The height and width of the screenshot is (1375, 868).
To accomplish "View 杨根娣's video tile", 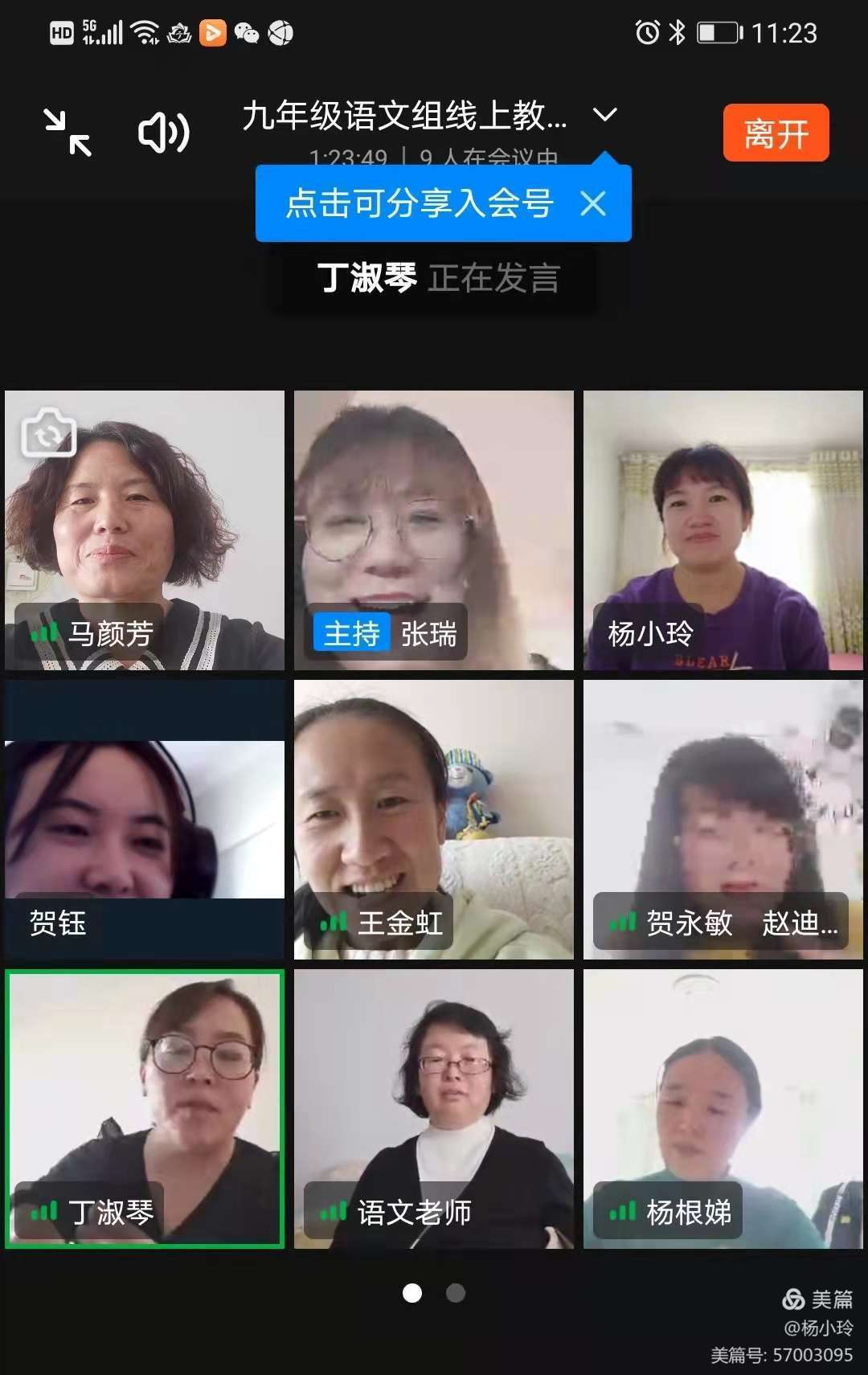I will tap(723, 1109).
